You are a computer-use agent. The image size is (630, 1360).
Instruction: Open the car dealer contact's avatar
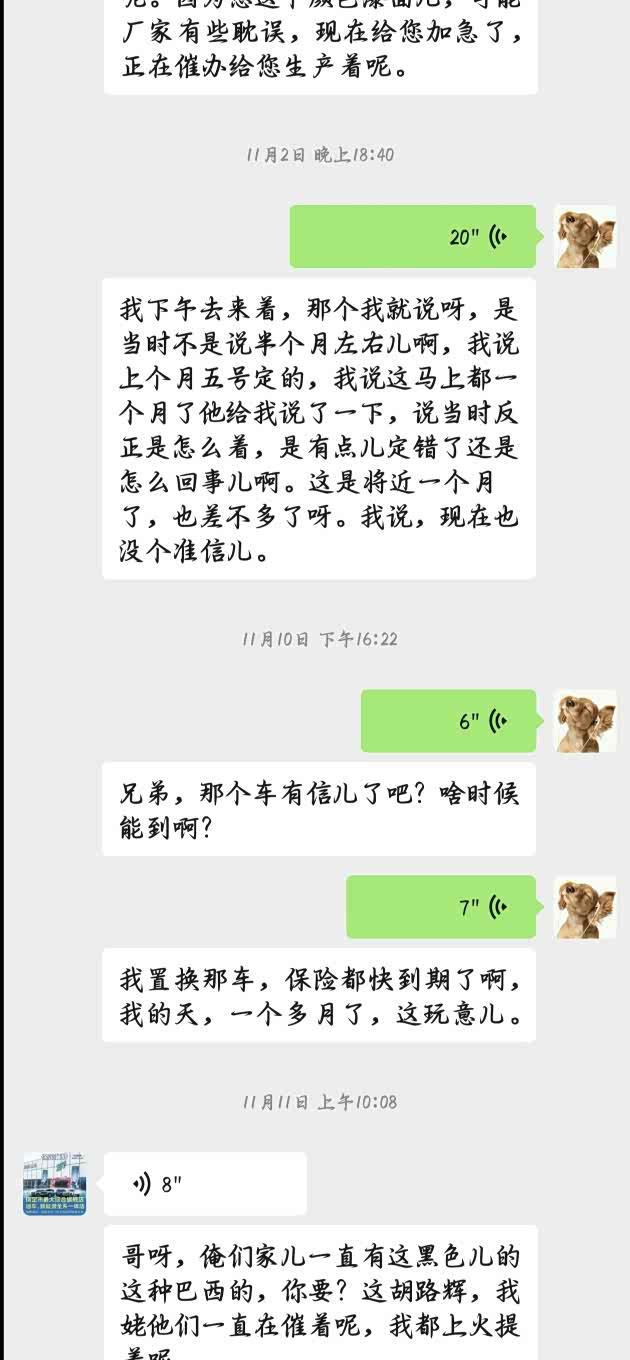(x=55, y=1184)
